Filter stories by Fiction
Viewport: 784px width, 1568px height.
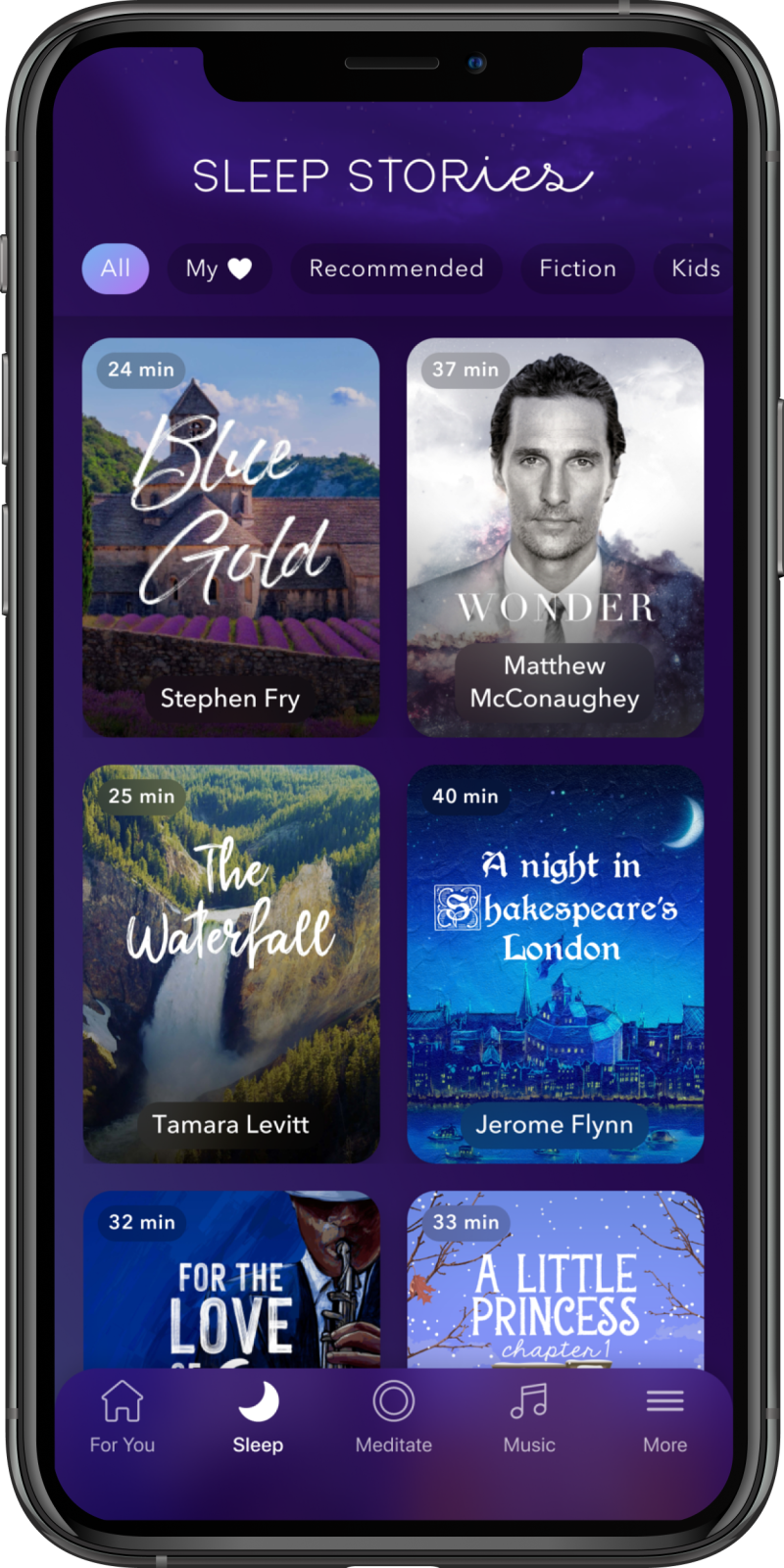pyautogui.click(x=577, y=269)
